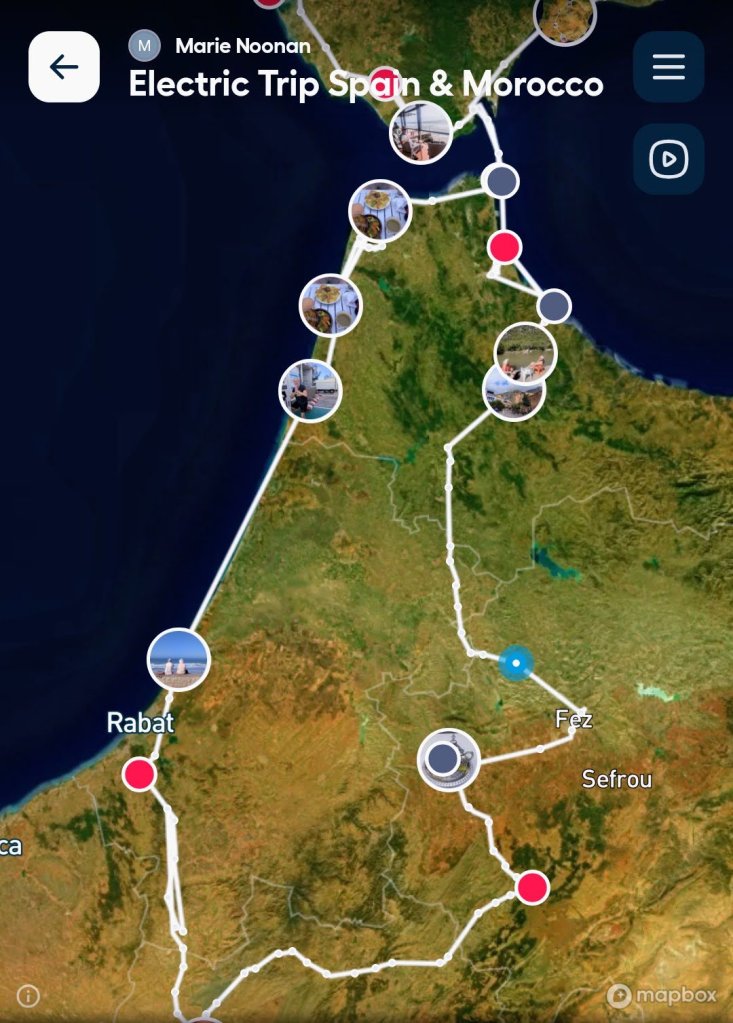Go back using the arrow button
Screen dimensions: 733x1023
click(64, 67)
